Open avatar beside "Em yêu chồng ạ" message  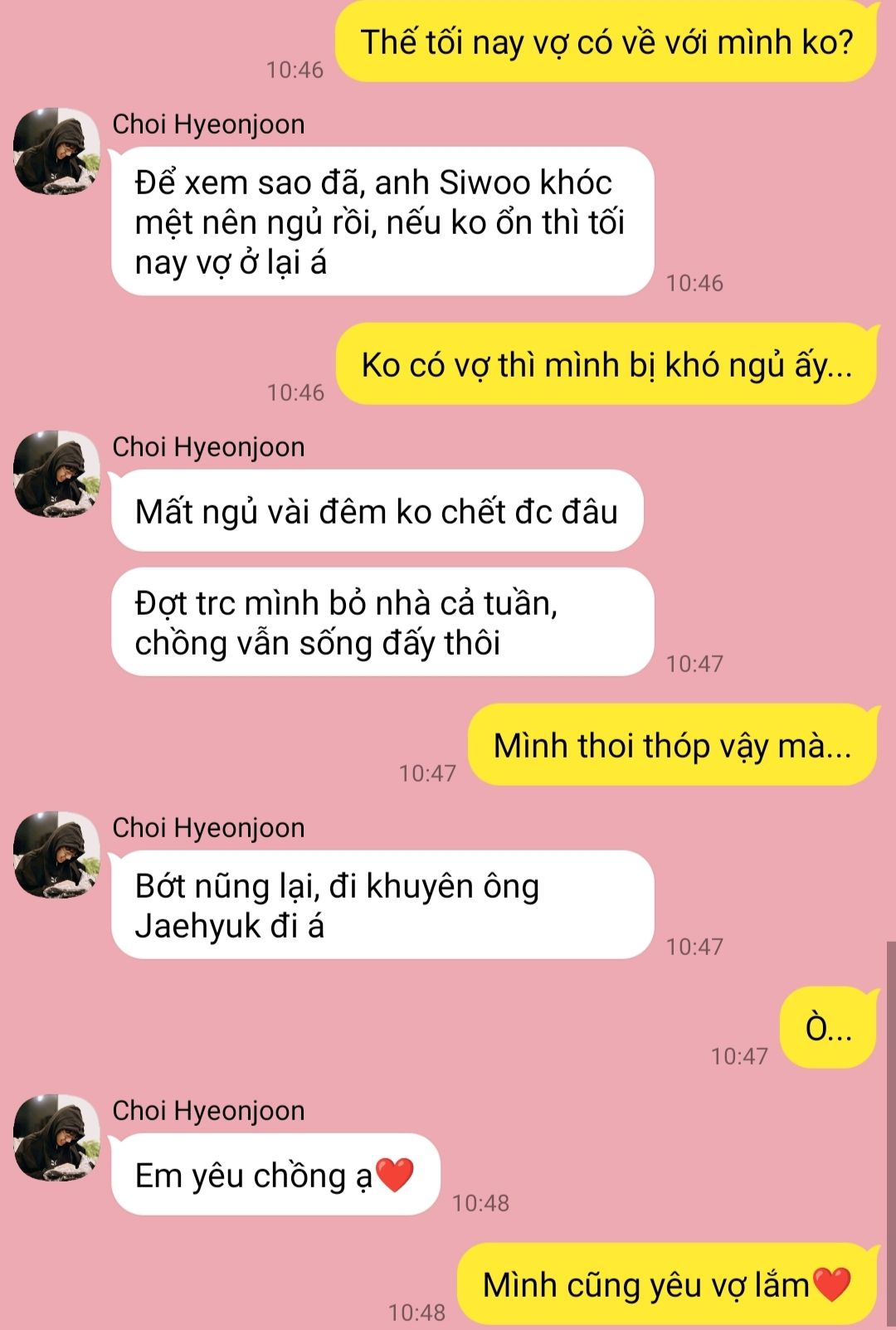point(56,1138)
